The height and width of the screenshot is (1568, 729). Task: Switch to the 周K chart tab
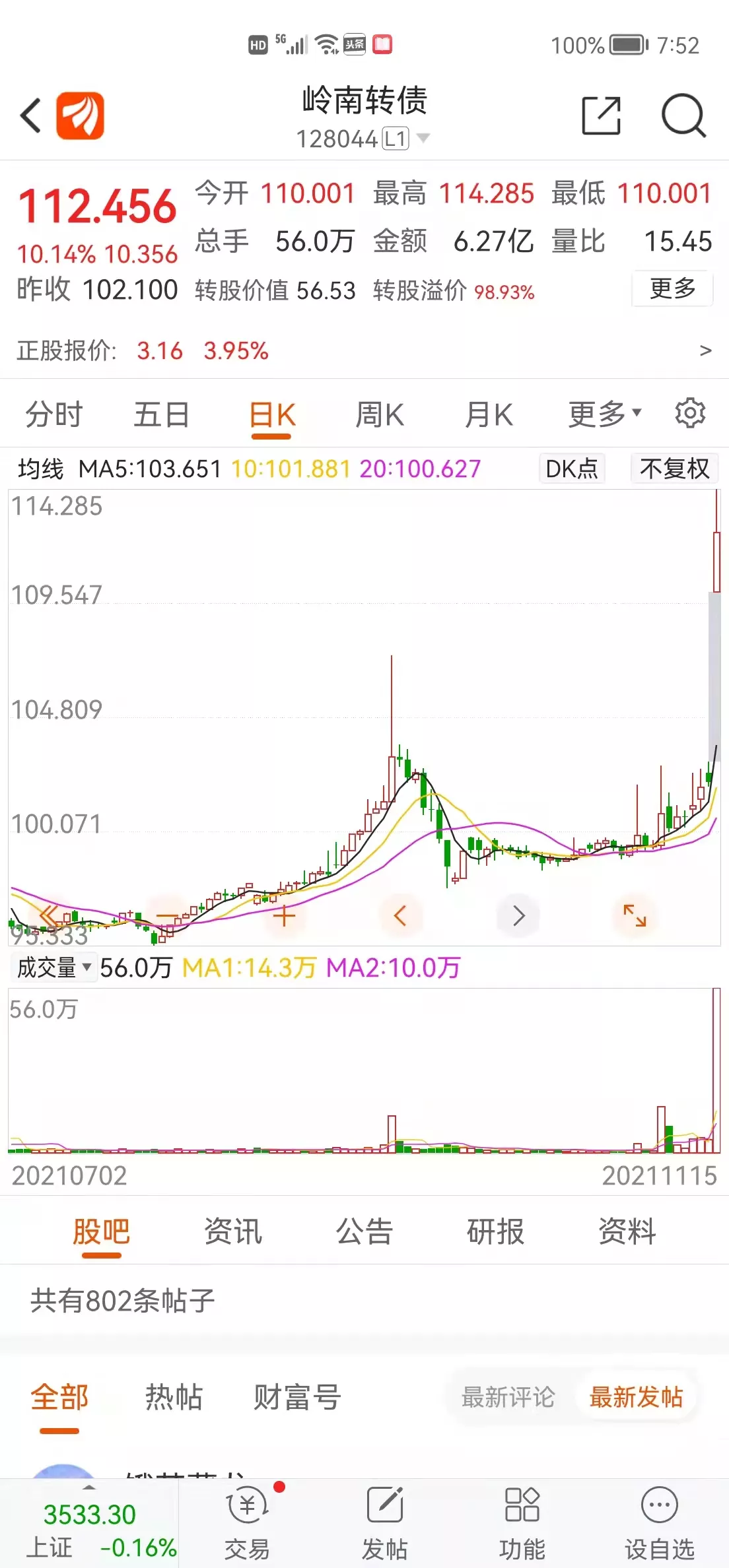tap(380, 415)
